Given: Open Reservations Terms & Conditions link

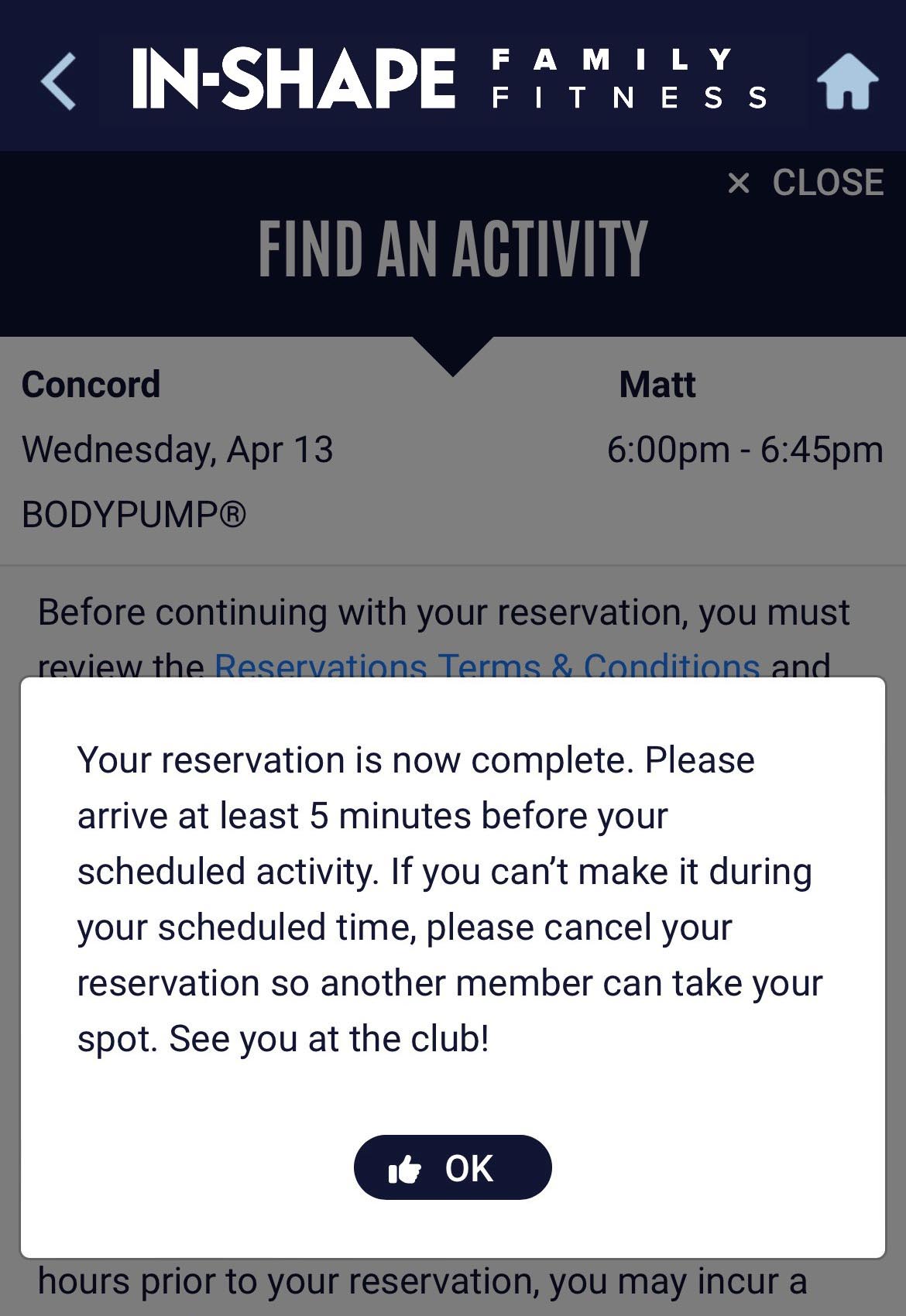Looking at the screenshot, I should pyautogui.click(x=486, y=667).
